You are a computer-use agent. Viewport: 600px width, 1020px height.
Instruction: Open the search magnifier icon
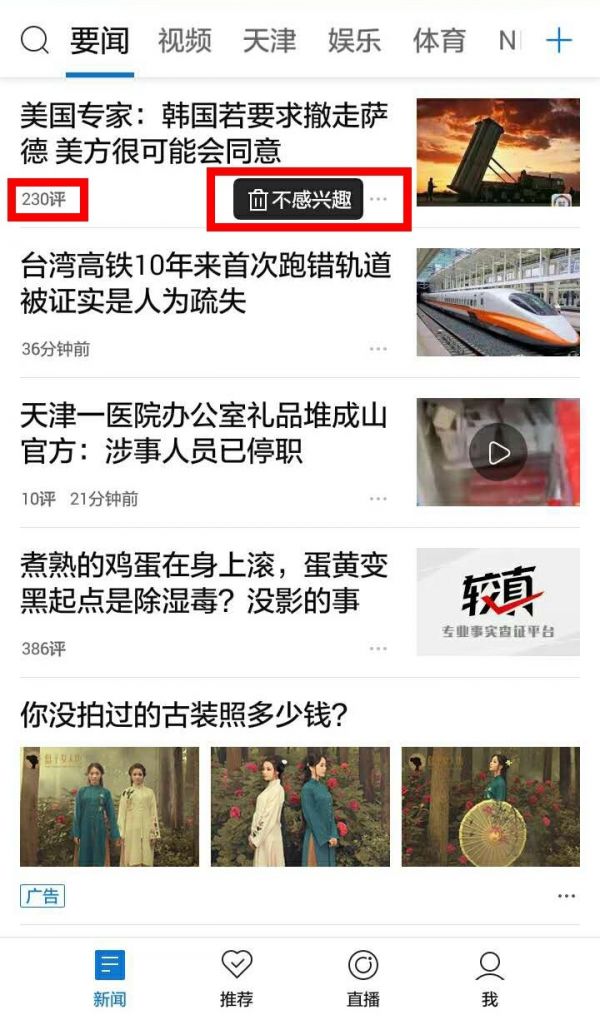coord(35,41)
